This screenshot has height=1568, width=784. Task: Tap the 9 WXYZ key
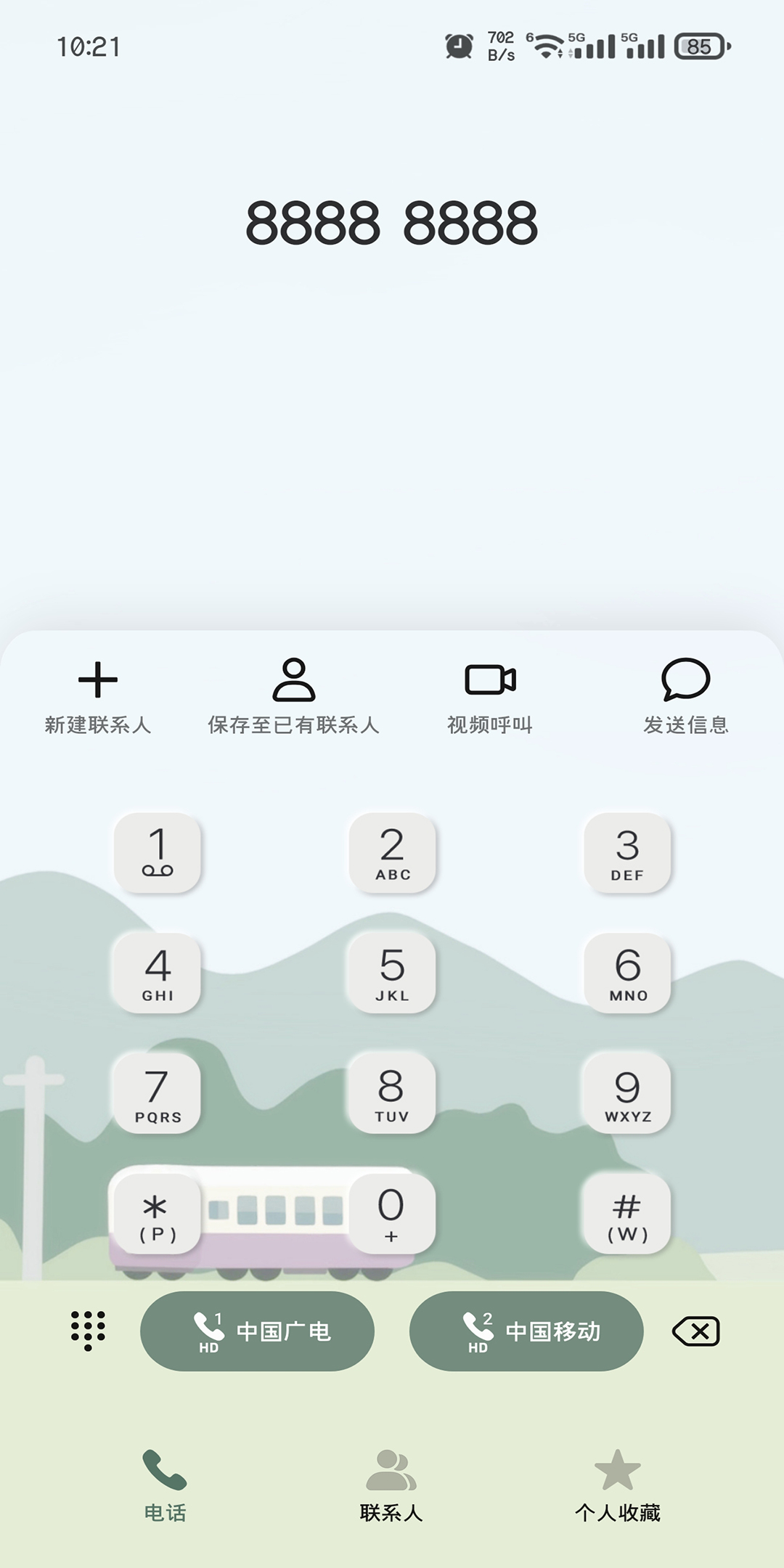coord(627,1093)
